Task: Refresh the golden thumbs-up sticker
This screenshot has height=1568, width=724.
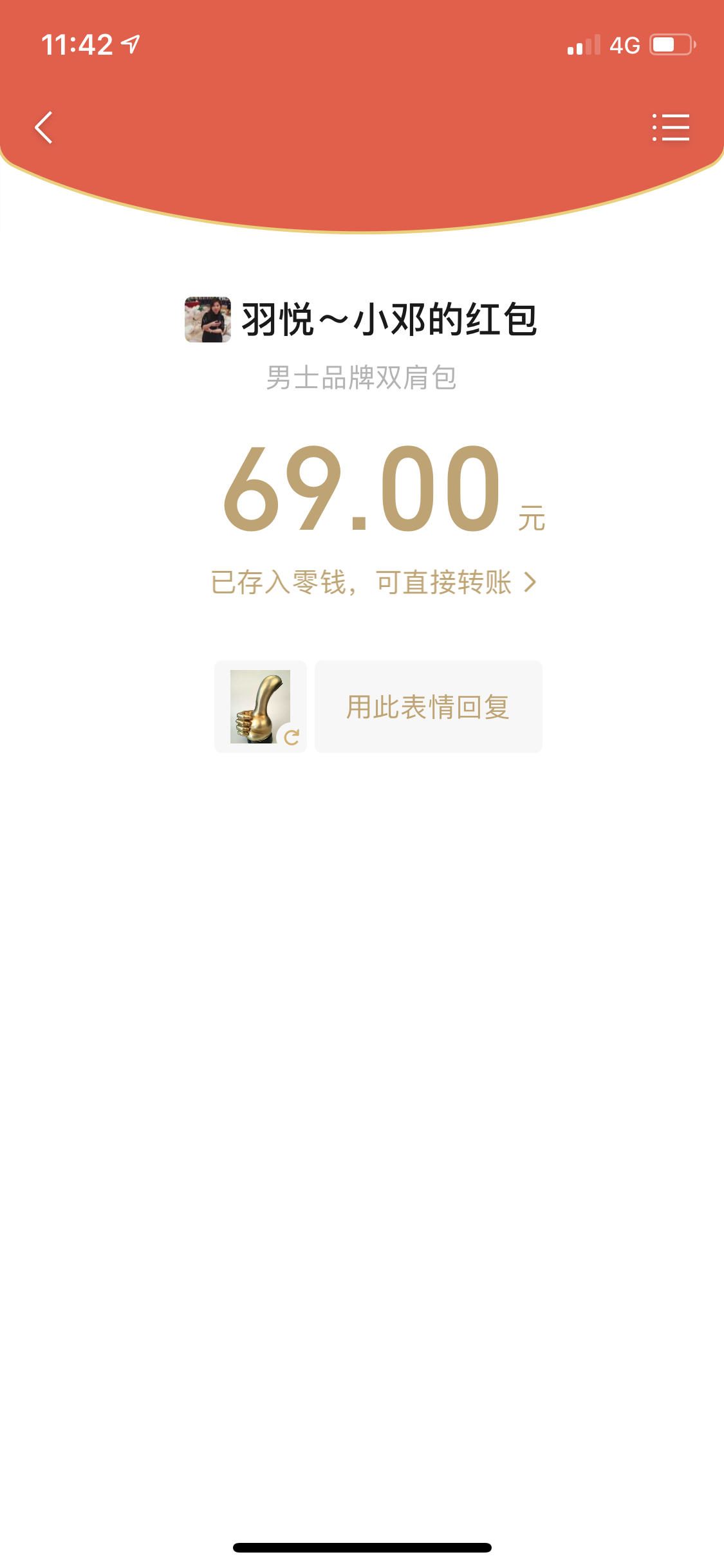Action: click(x=292, y=737)
